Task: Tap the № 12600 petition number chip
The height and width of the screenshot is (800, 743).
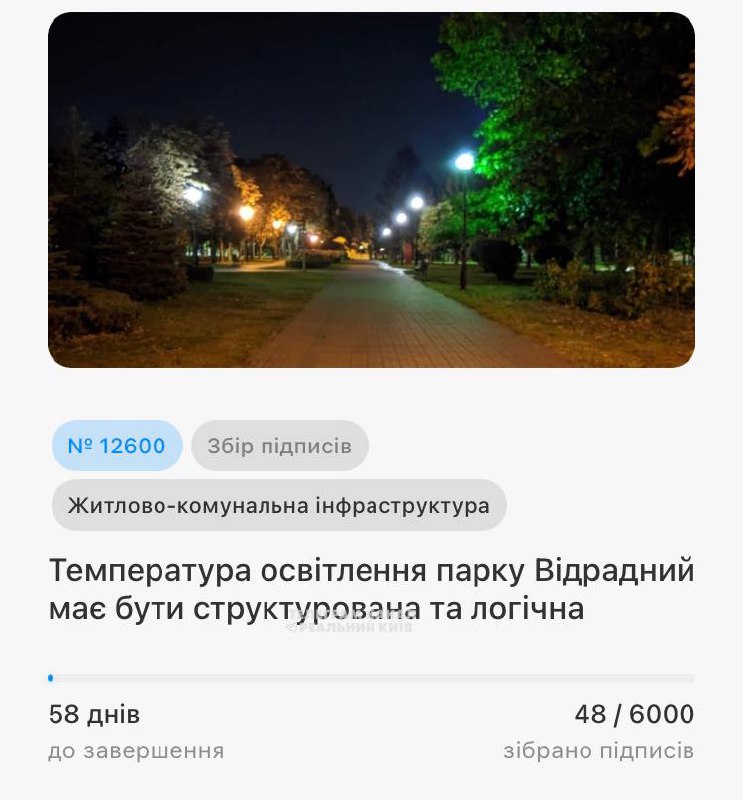Action: tap(117, 446)
